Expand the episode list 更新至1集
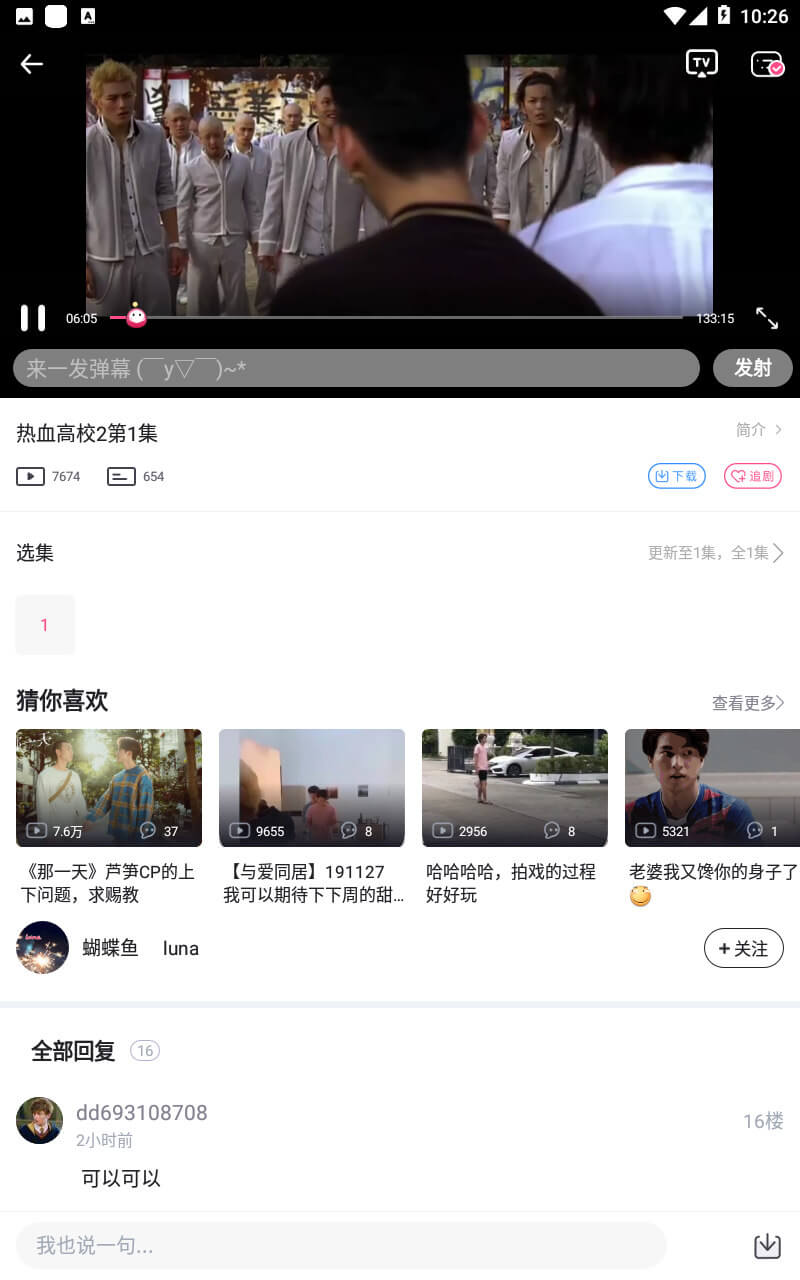The height and width of the screenshot is (1280, 800). (716, 553)
